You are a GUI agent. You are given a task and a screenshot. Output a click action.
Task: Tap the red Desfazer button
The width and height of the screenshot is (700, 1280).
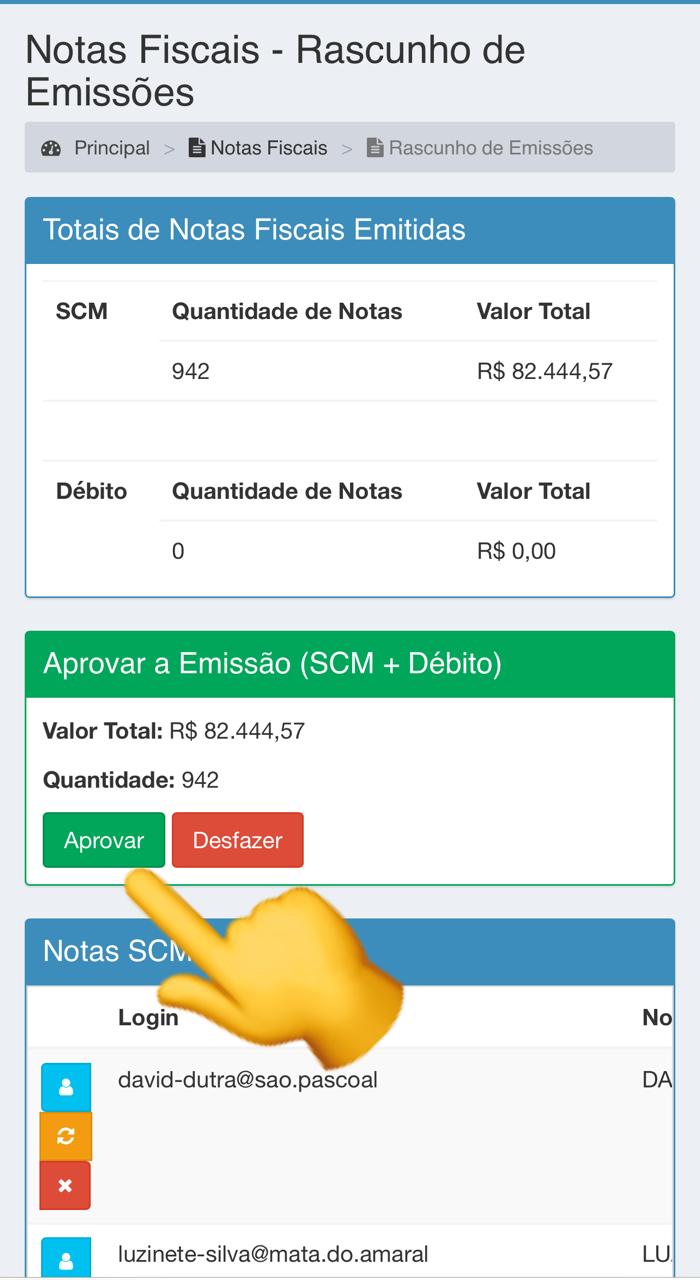(237, 840)
